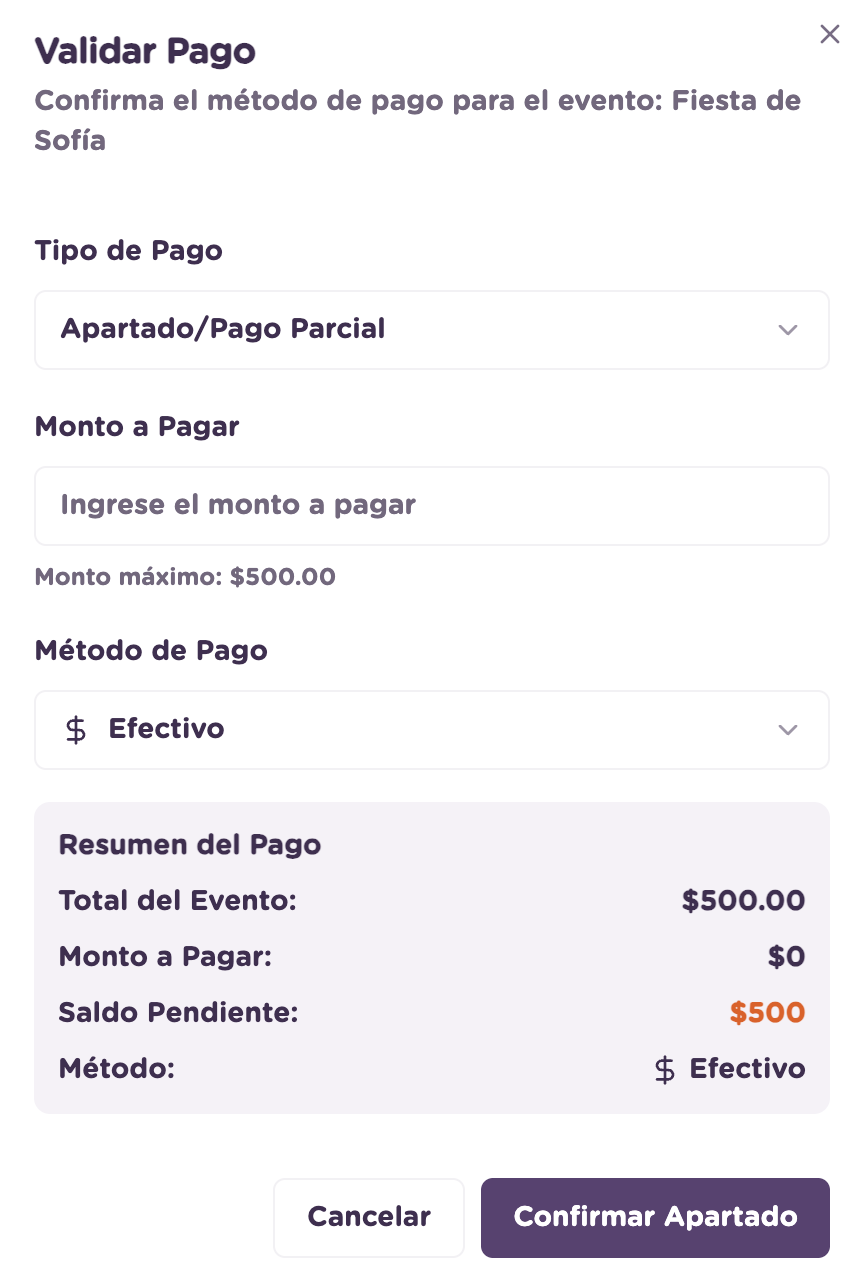The width and height of the screenshot is (866, 1284).
Task: Click the Total del Evento $500.00 value
Action: pyautogui.click(x=743, y=901)
